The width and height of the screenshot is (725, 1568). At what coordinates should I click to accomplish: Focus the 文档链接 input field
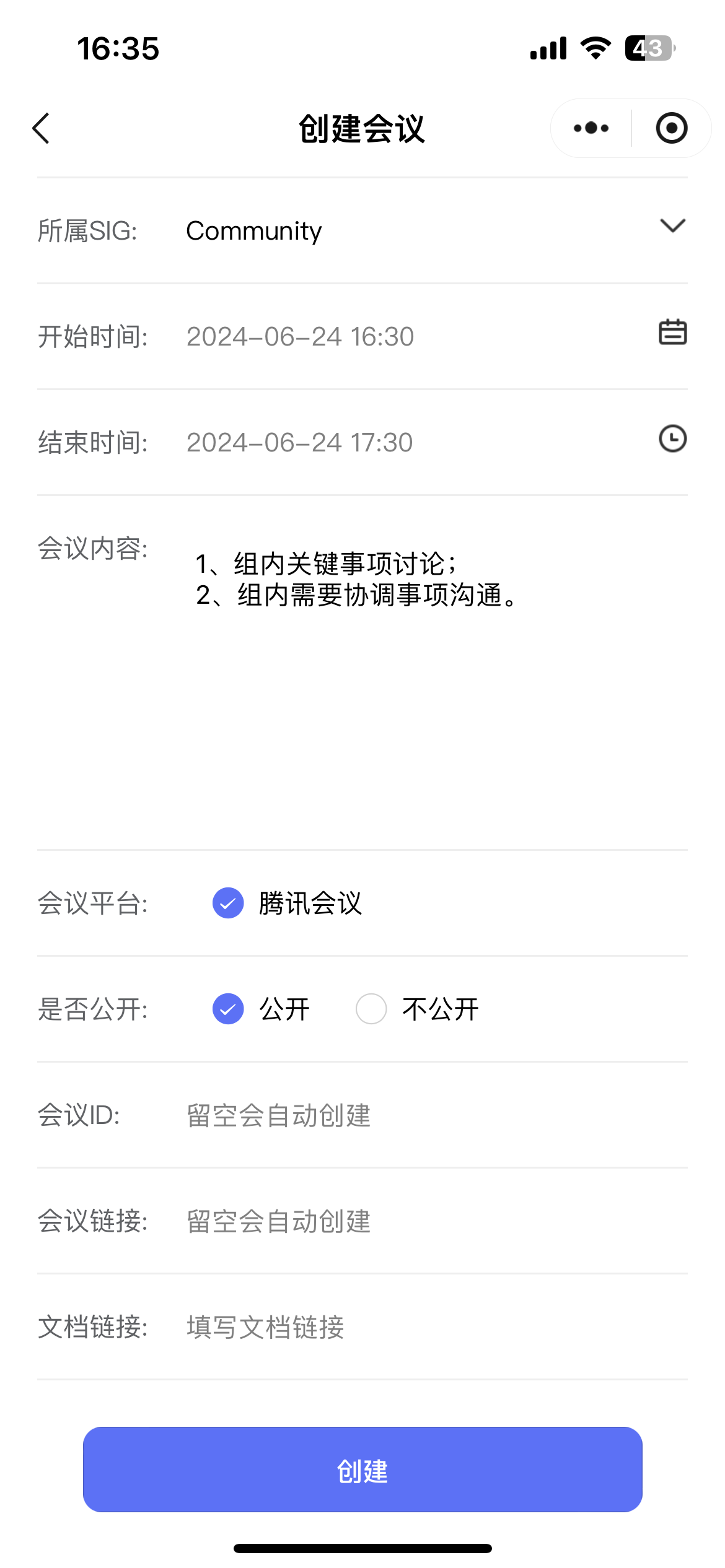[x=434, y=1327]
